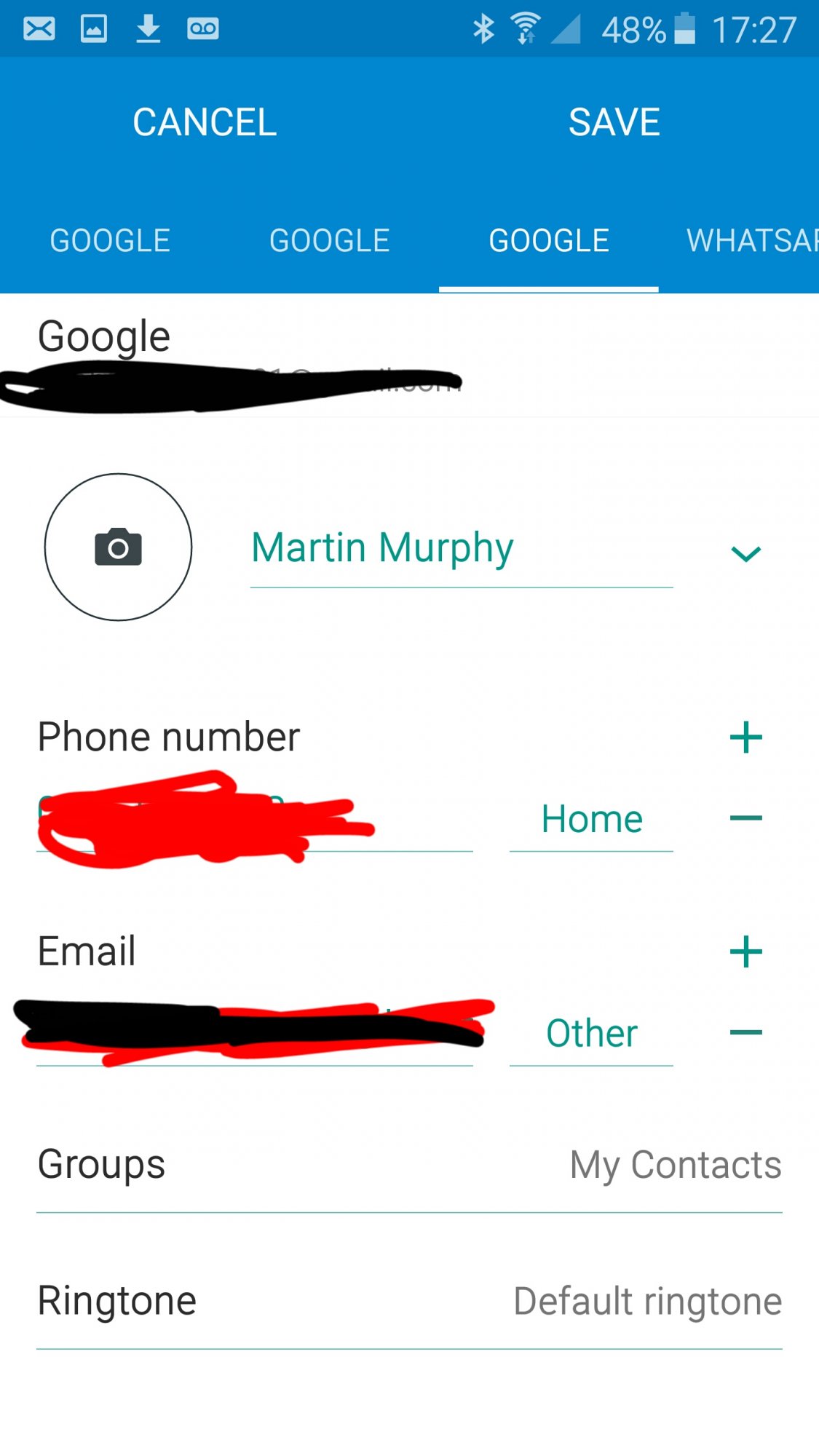
Task: Remove the Other email entry
Action: [x=745, y=1032]
